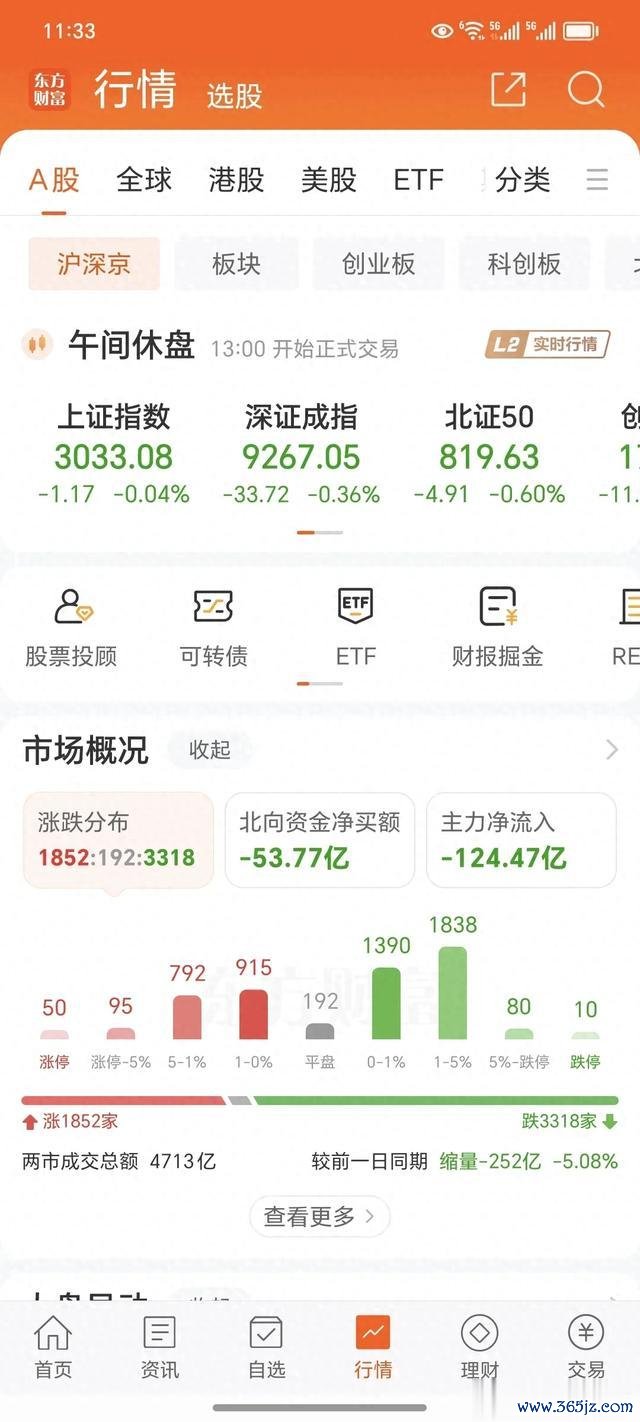Open the tab list menu icon
The image size is (640, 1422).
[597, 180]
